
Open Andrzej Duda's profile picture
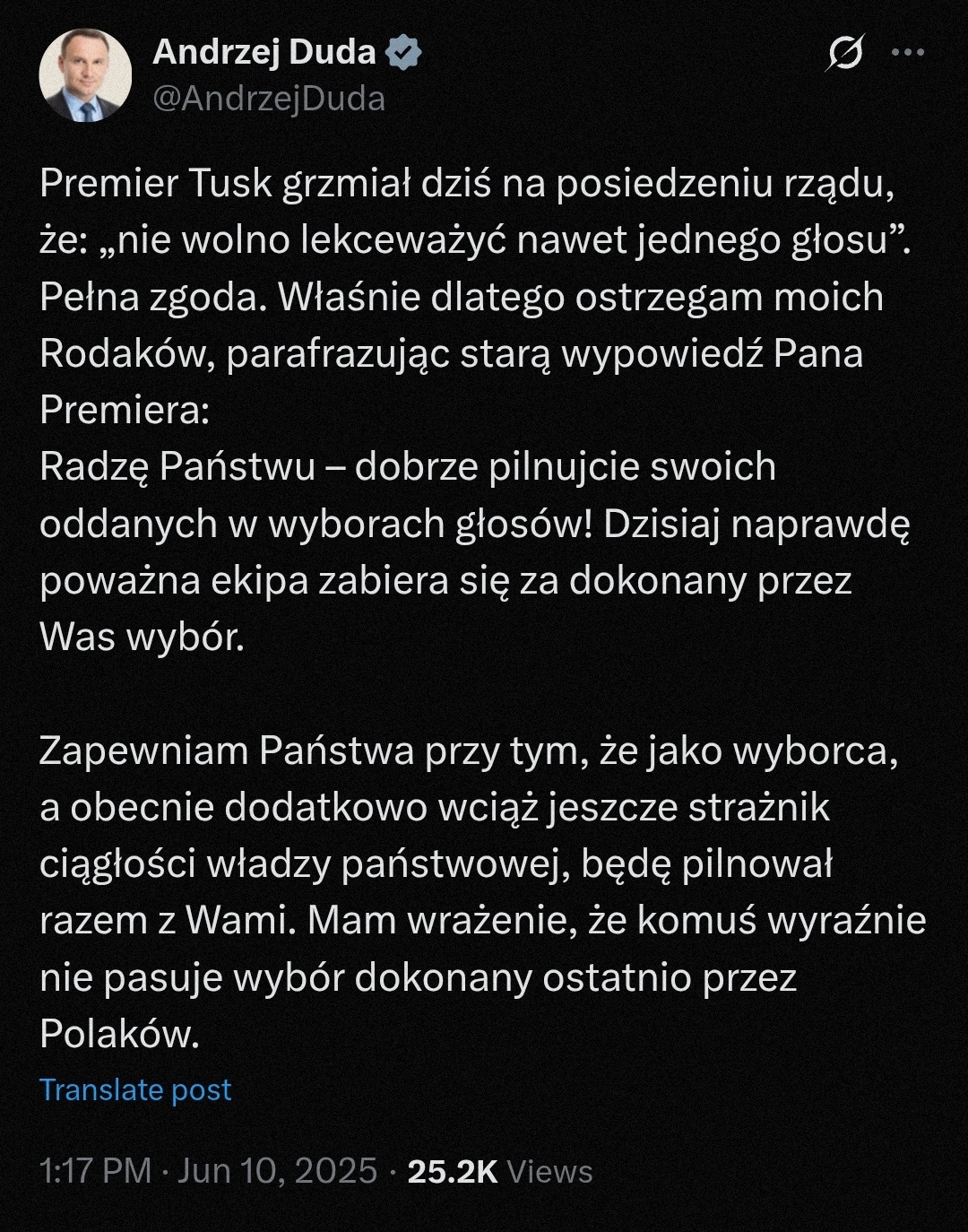click(x=85, y=75)
